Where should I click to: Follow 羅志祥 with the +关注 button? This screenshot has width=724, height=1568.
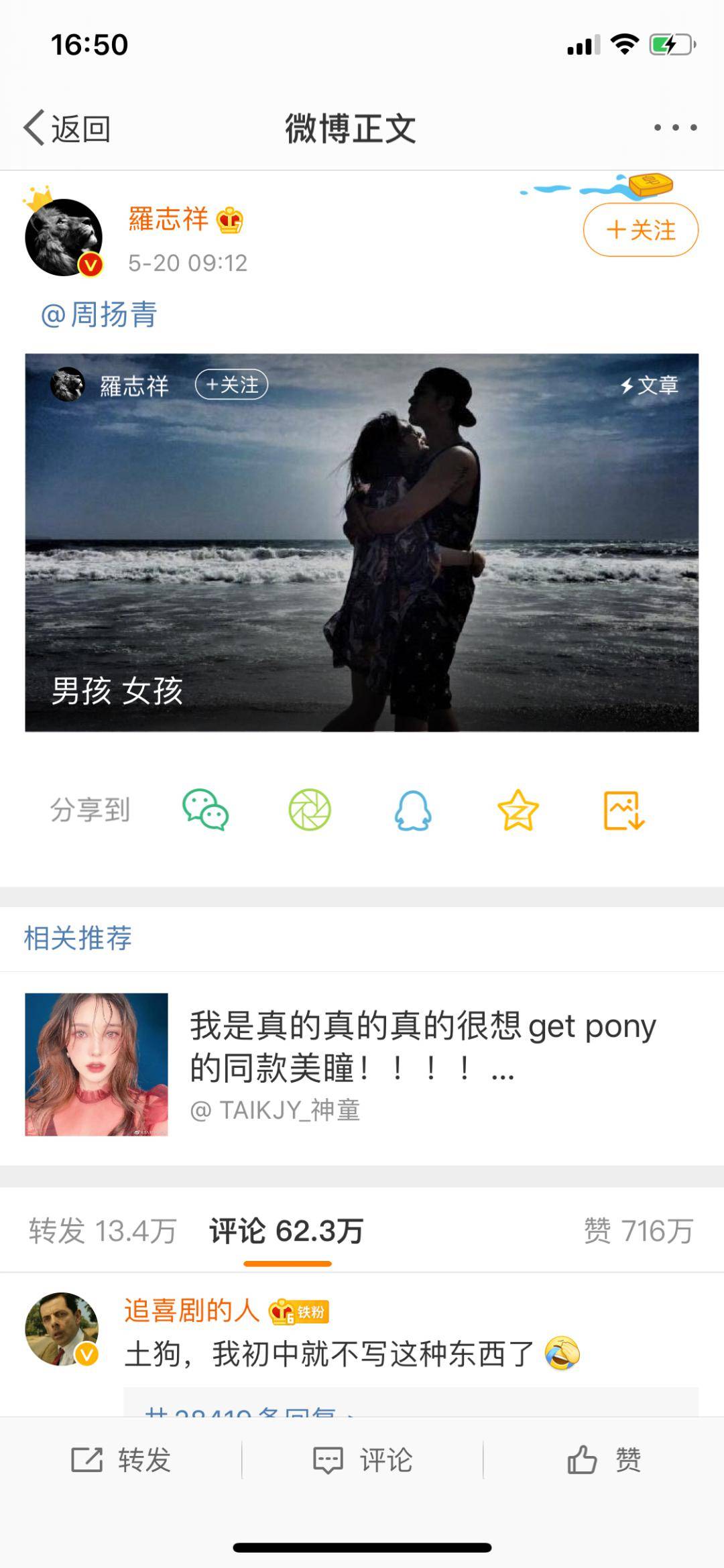(x=640, y=230)
